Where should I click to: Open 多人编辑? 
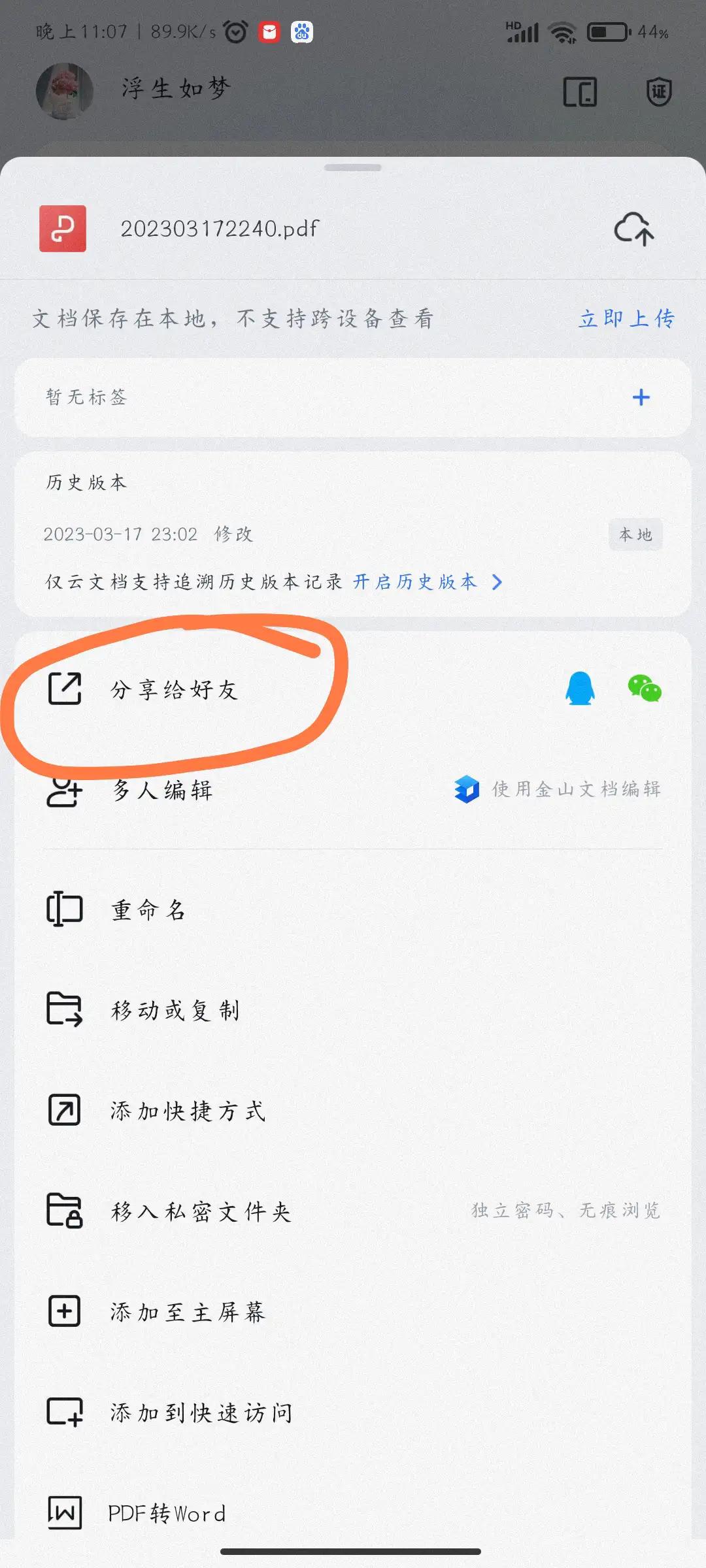(x=162, y=791)
